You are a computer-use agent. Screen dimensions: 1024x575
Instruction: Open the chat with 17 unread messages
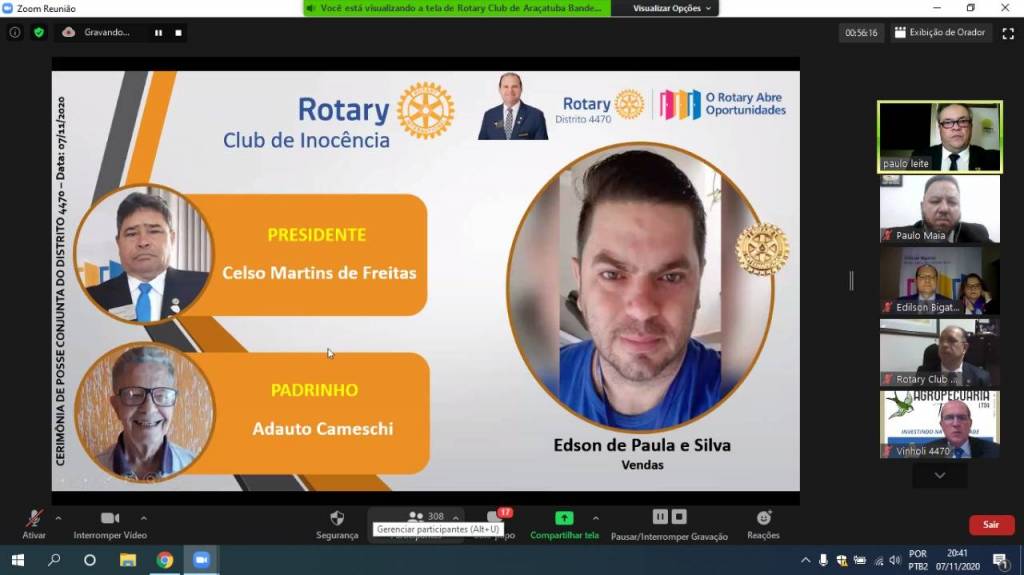[497, 521]
